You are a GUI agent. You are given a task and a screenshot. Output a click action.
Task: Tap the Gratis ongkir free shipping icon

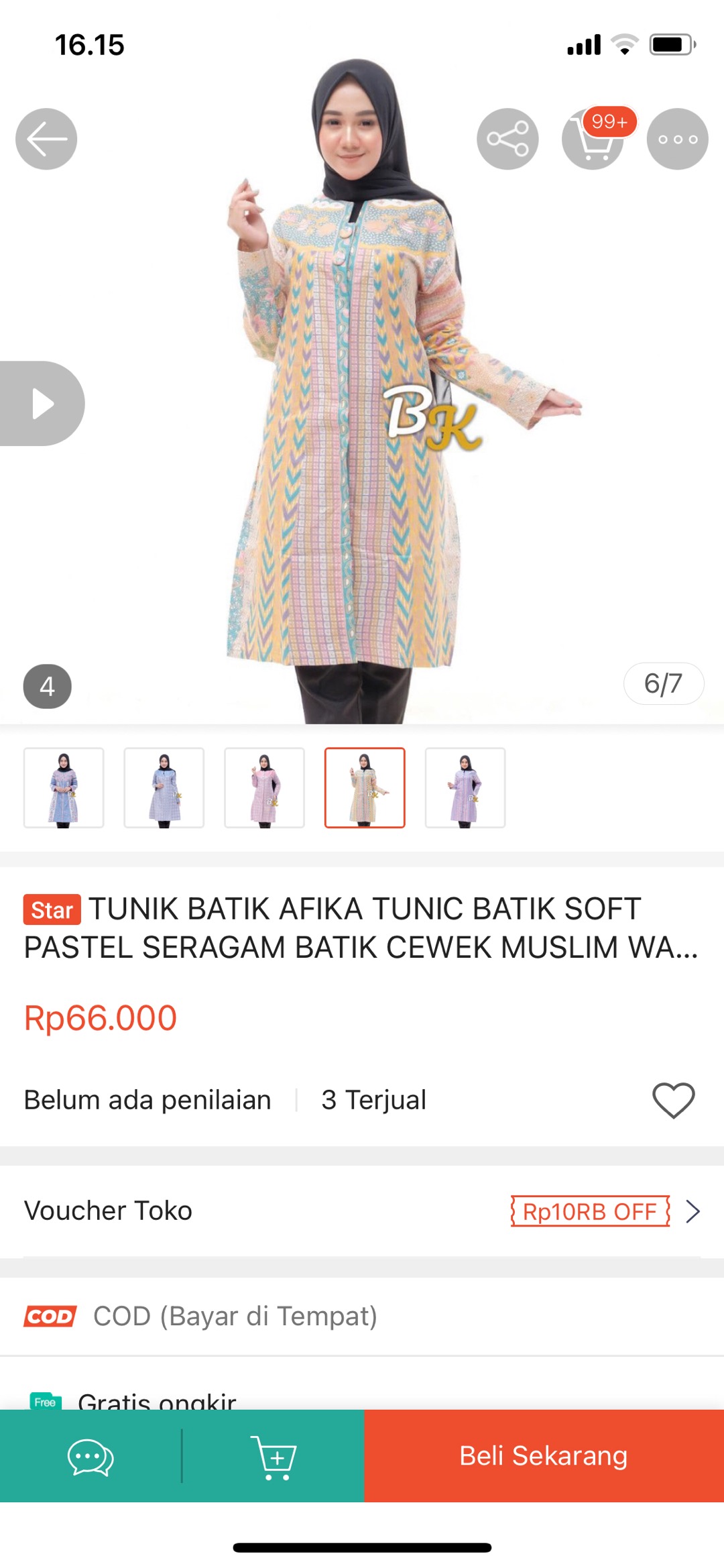pos(44,1402)
